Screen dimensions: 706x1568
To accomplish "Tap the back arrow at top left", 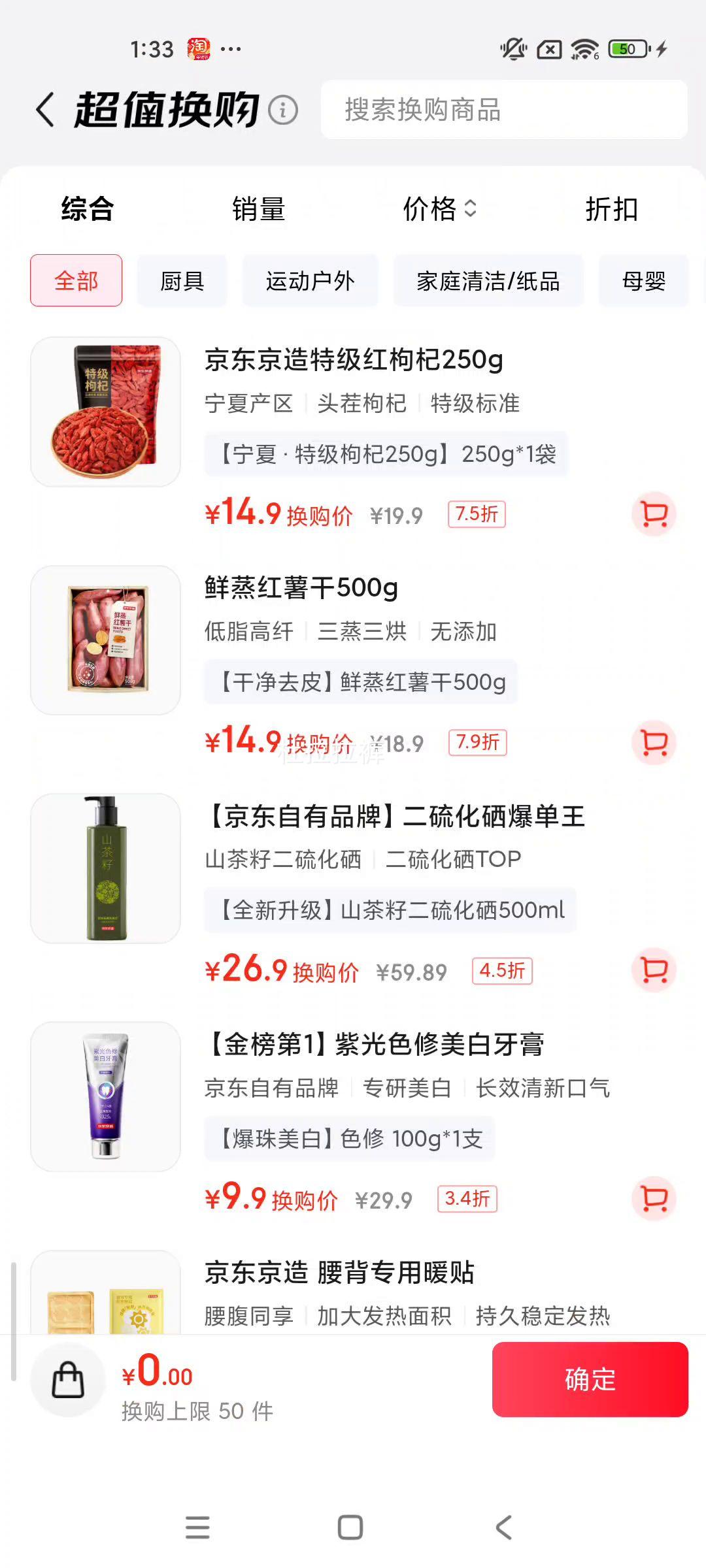I will [44, 109].
